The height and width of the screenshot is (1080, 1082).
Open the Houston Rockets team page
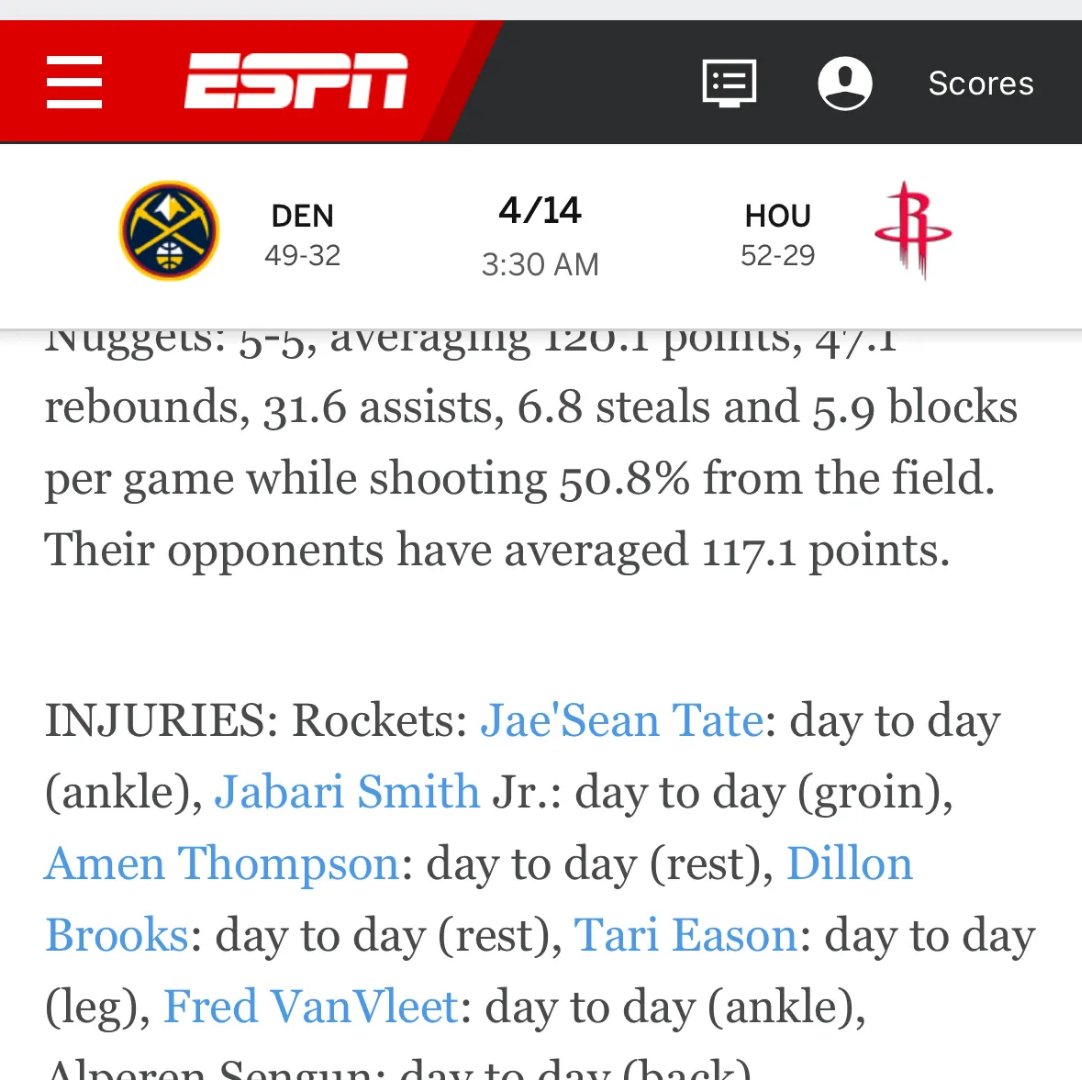click(x=912, y=231)
